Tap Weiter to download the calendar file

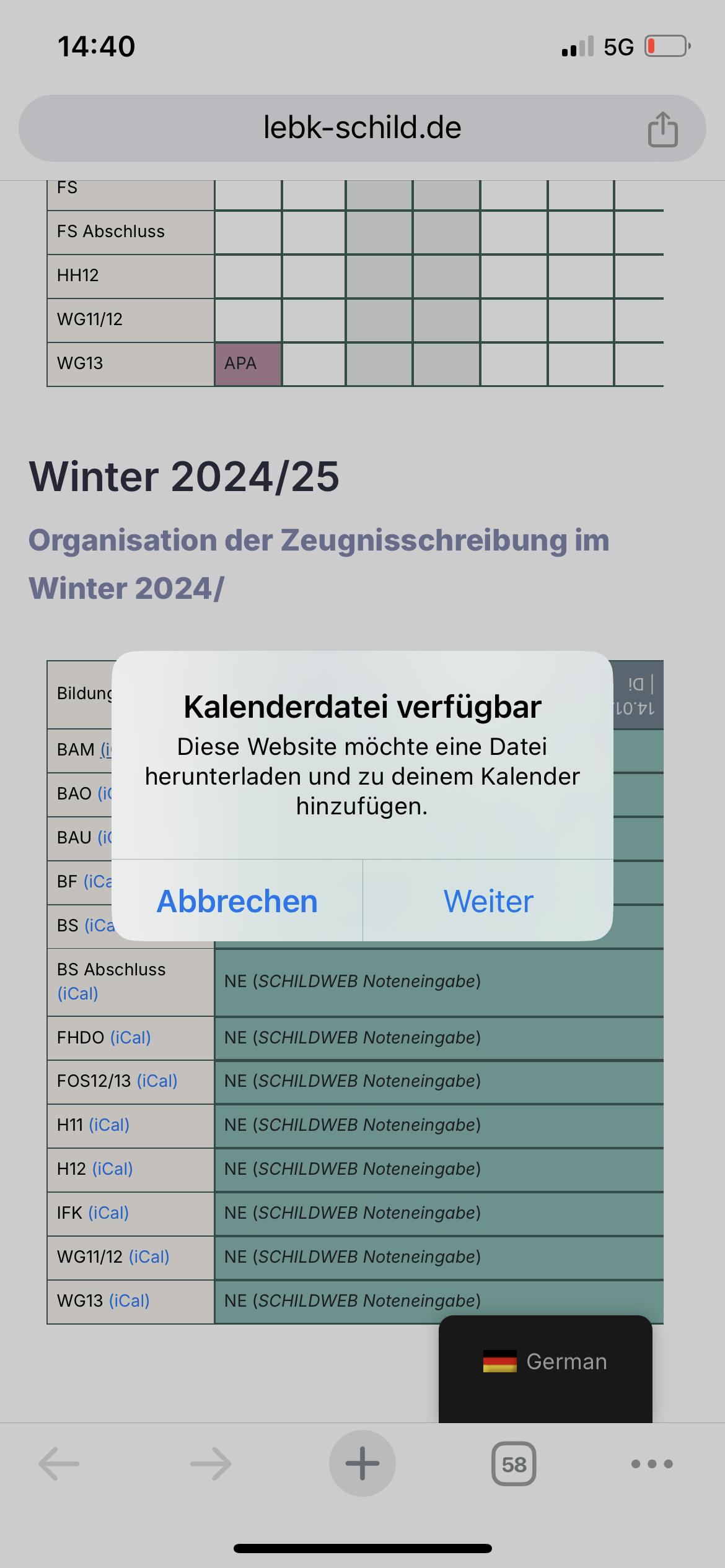(x=488, y=901)
